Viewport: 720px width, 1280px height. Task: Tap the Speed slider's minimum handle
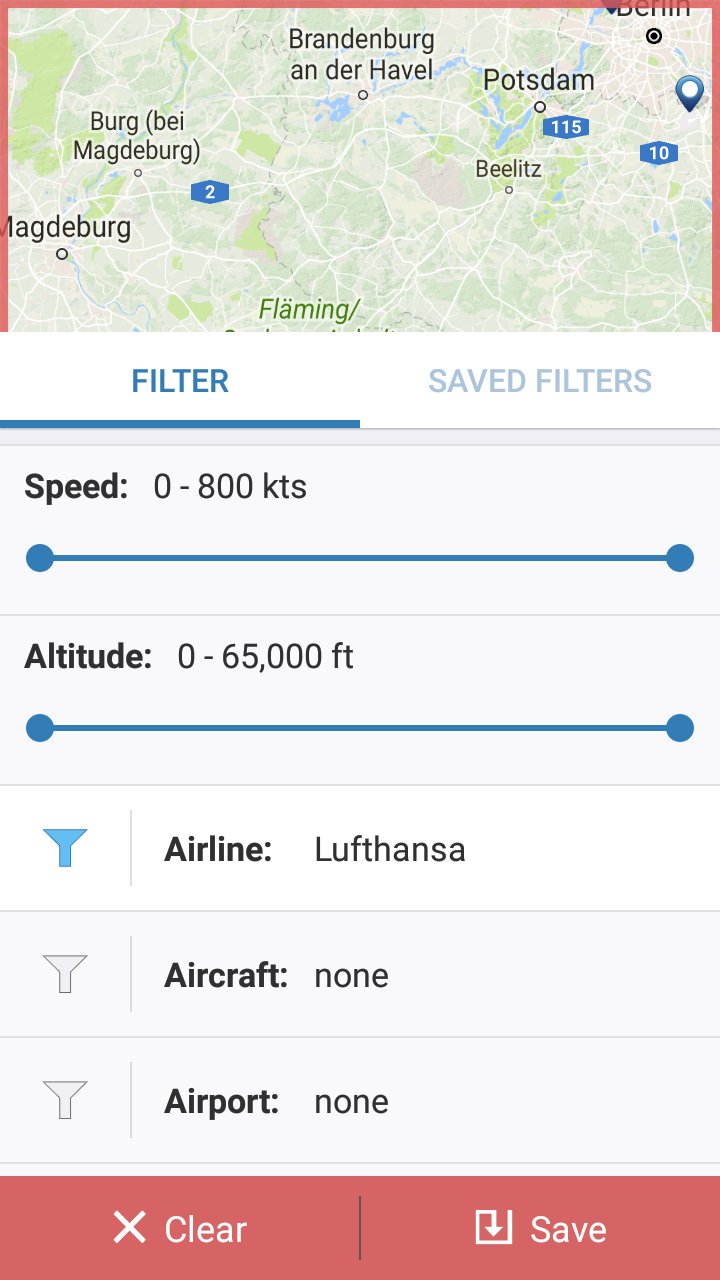click(40, 558)
